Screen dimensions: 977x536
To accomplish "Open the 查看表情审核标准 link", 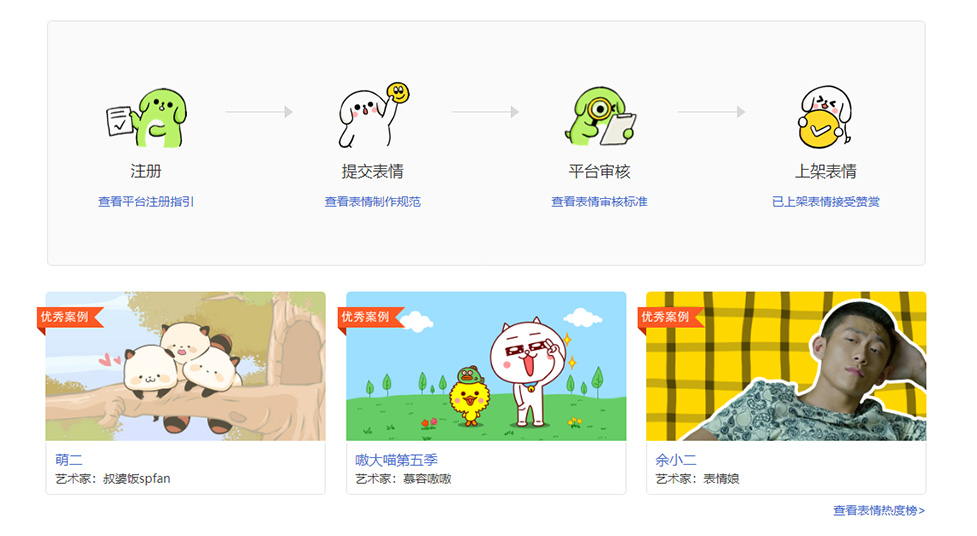I will point(599,202).
